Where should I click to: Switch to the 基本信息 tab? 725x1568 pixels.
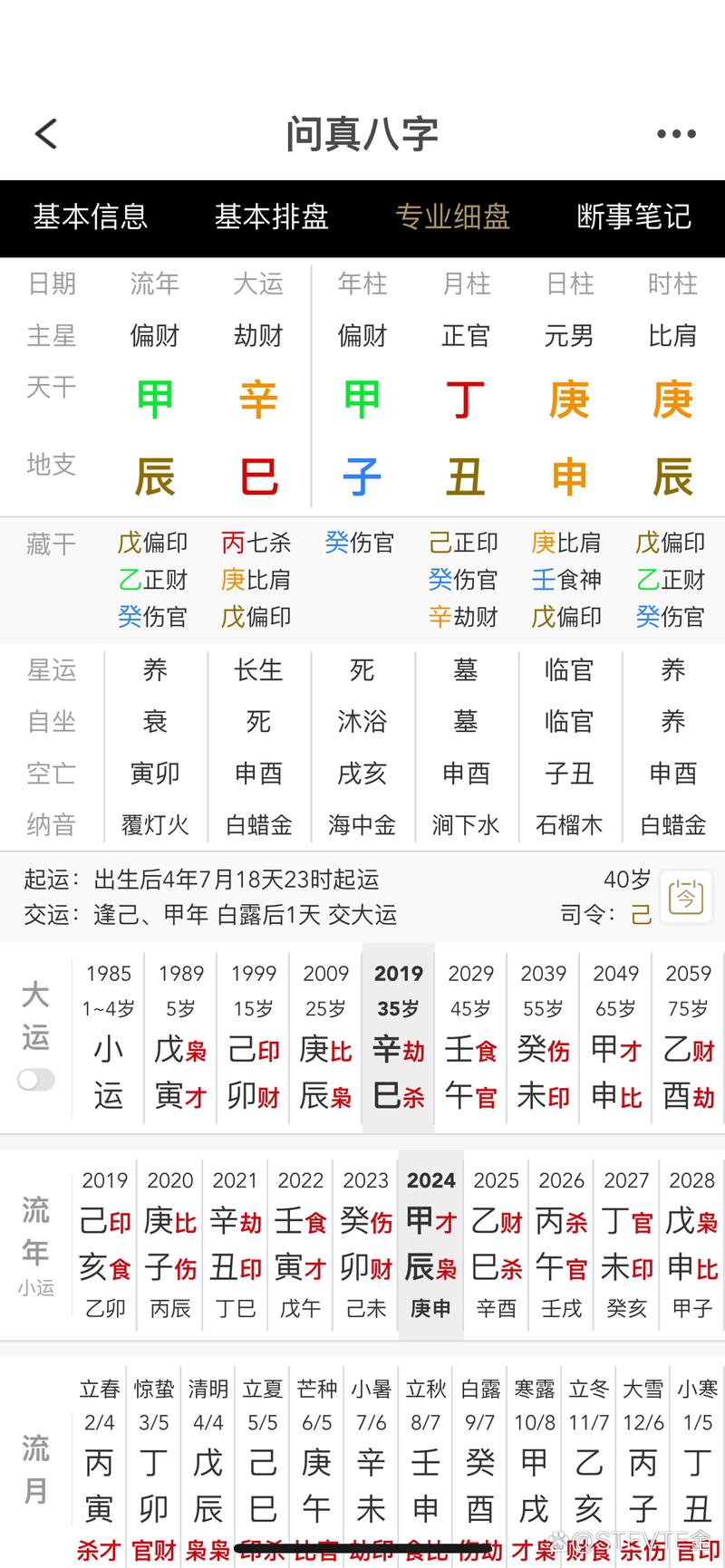[90, 216]
